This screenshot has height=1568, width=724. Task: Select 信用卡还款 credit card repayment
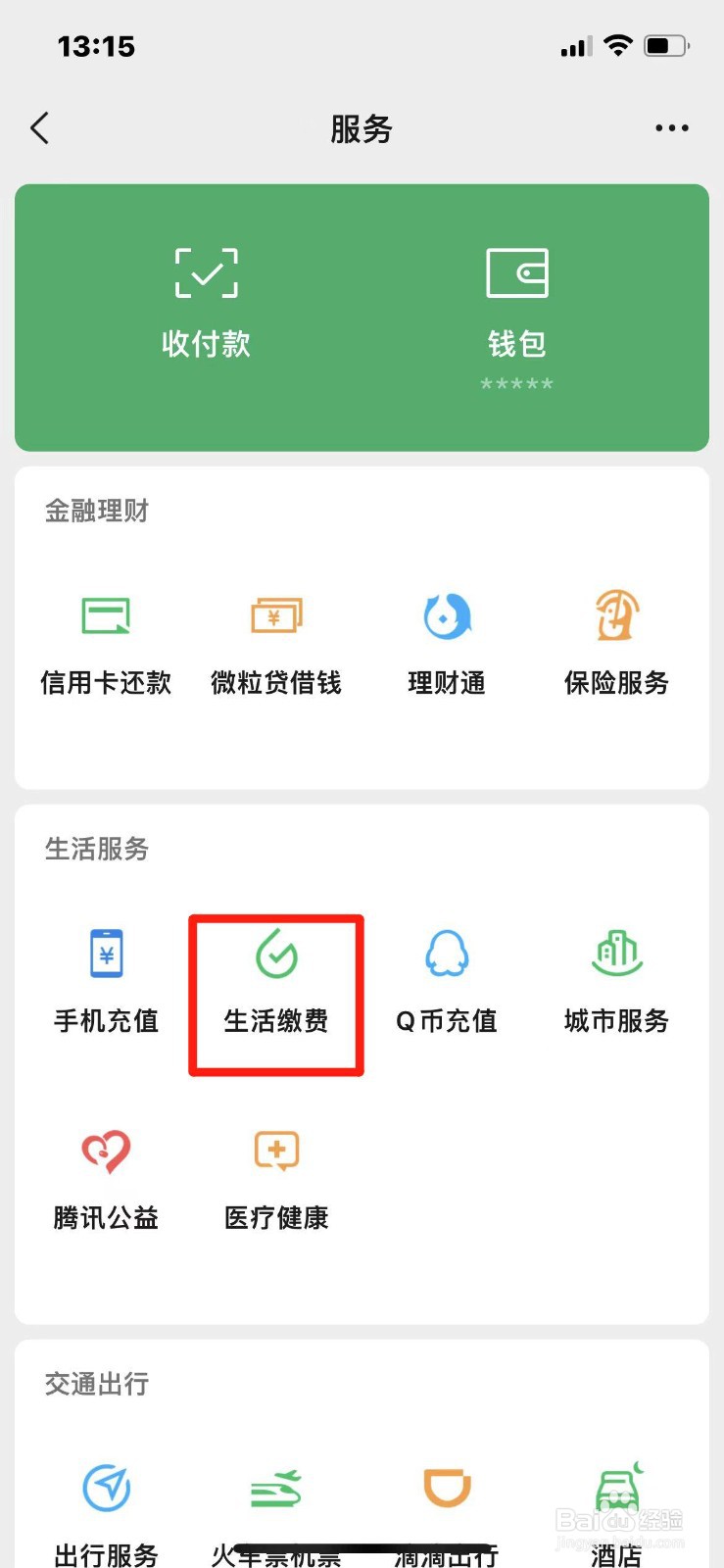tap(105, 642)
